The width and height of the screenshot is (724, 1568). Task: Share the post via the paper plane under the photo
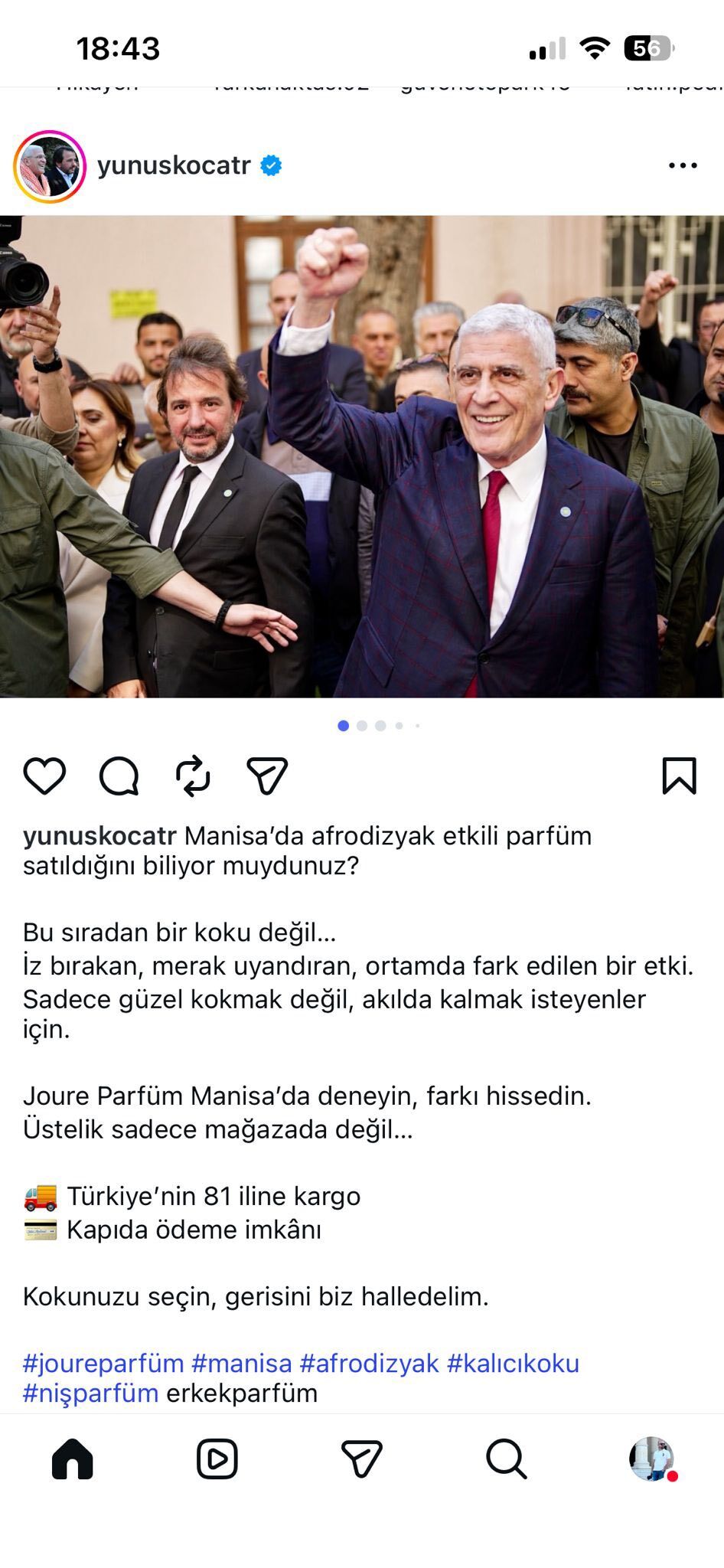coord(267,776)
